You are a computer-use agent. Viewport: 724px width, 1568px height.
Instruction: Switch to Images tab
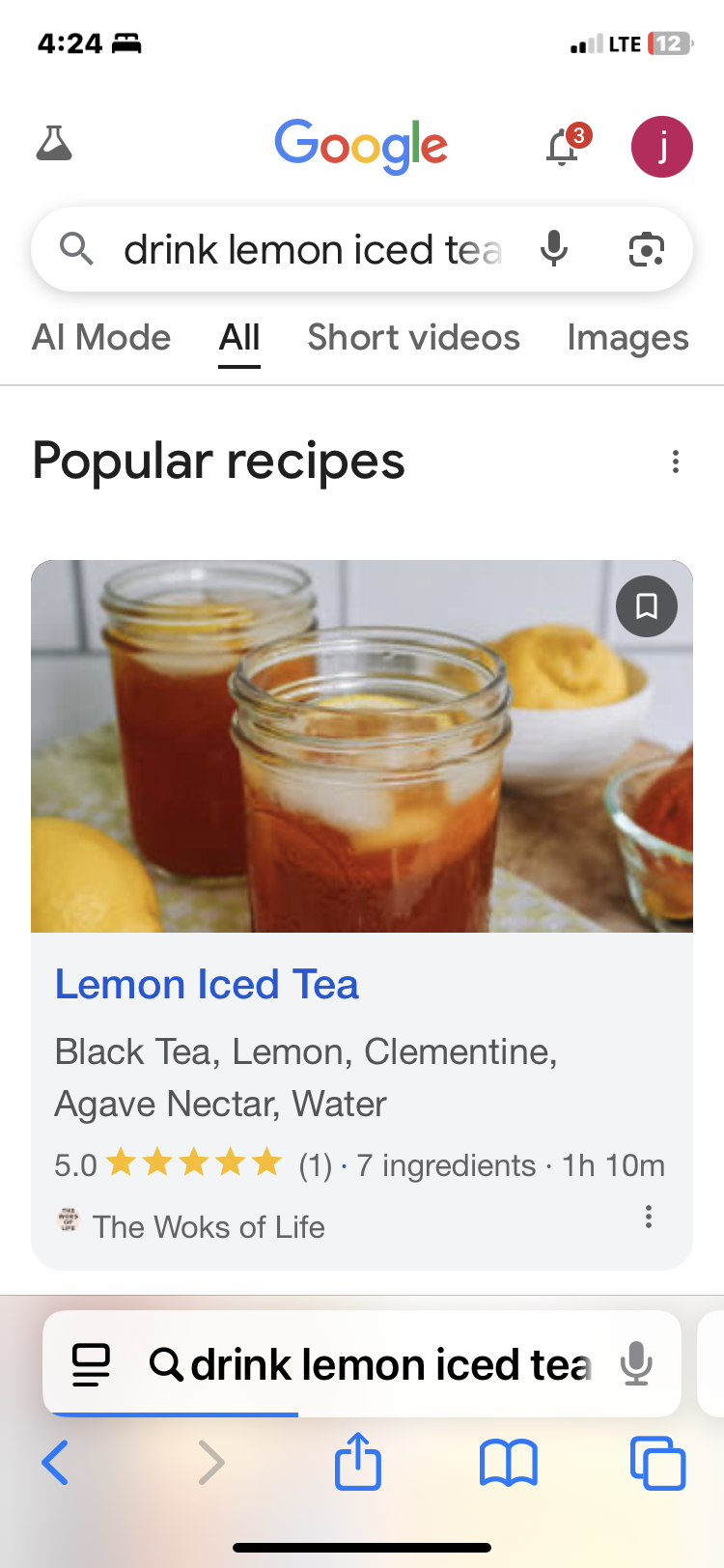click(x=627, y=338)
